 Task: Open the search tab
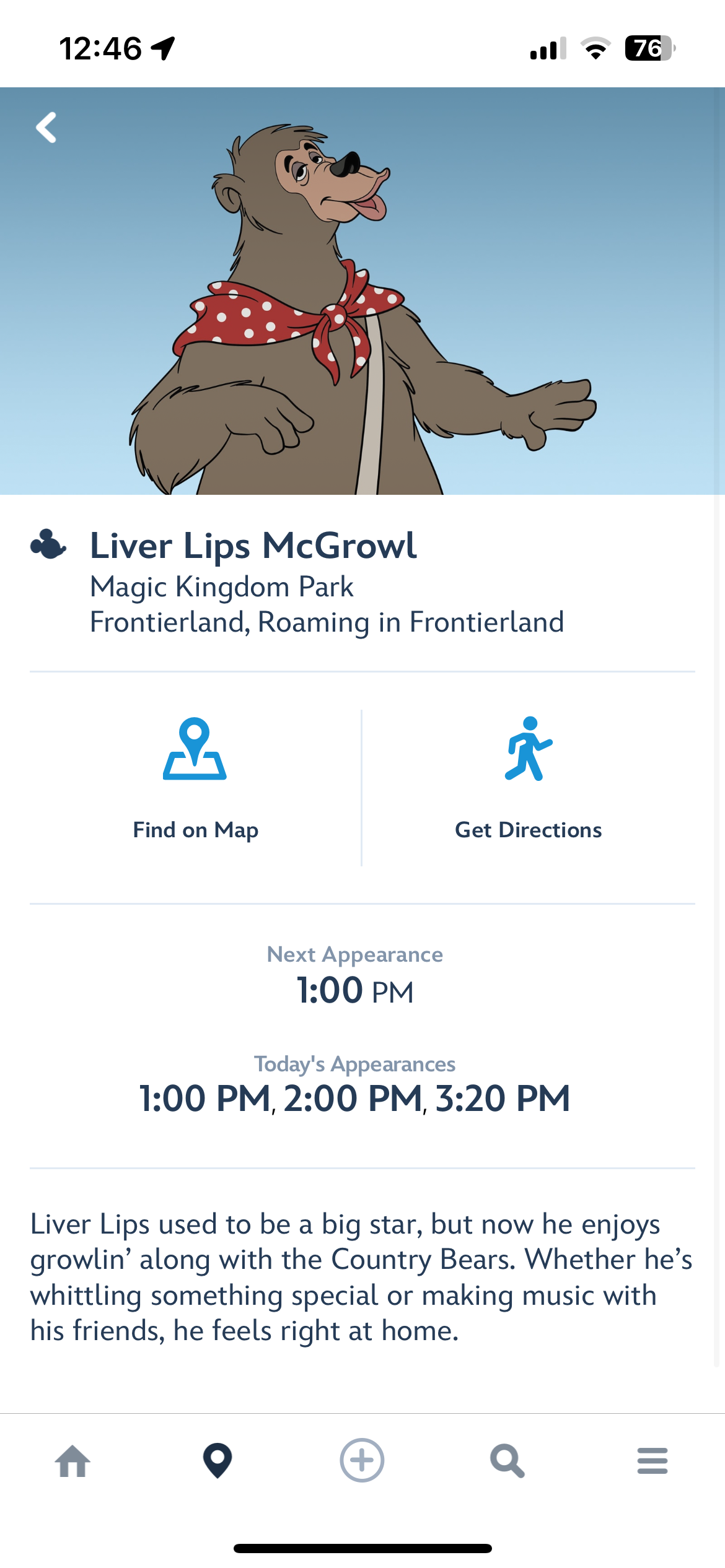[x=507, y=1460]
